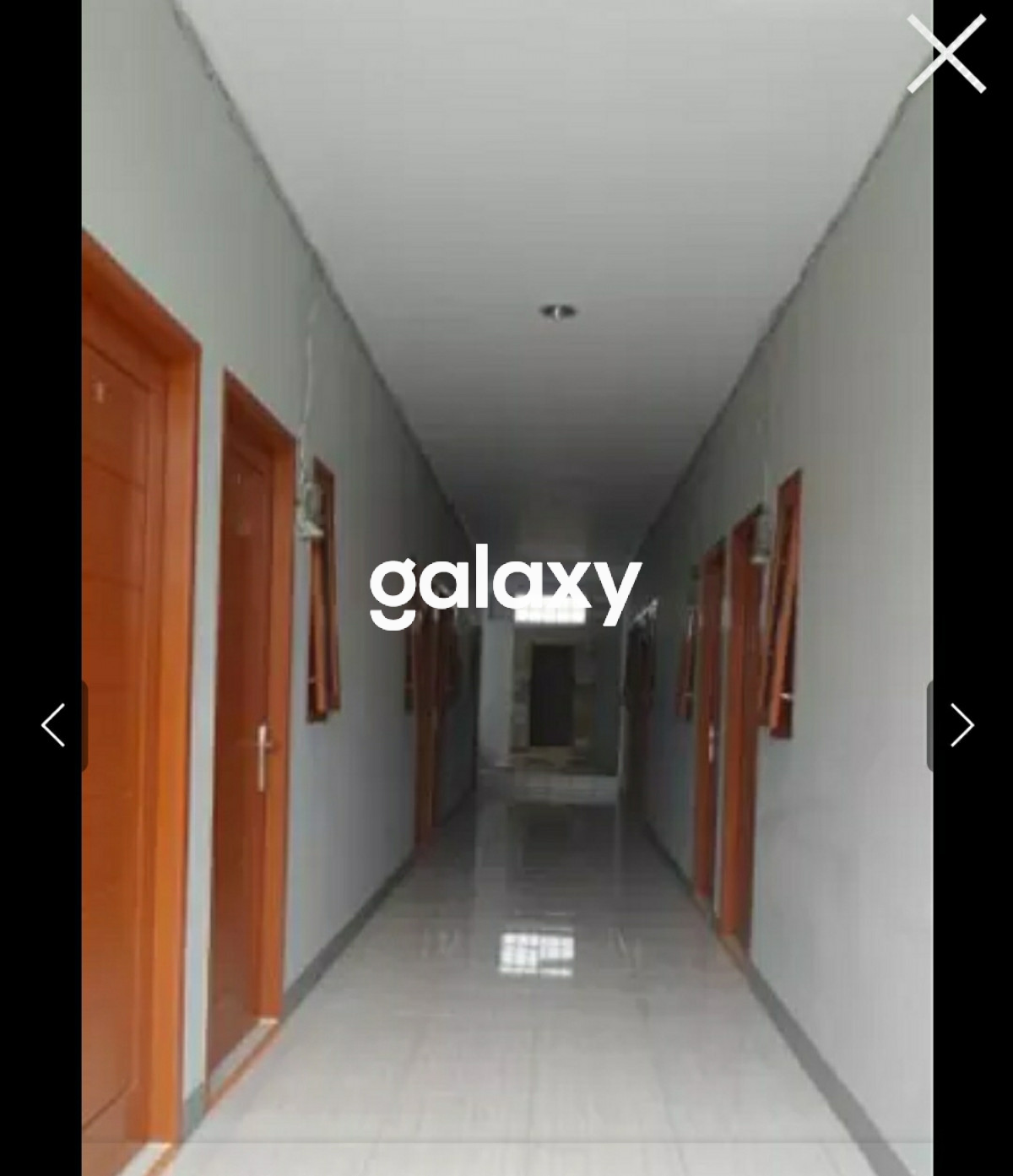Go to the next photo
The image size is (1013, 1176).
click(961, 725)
